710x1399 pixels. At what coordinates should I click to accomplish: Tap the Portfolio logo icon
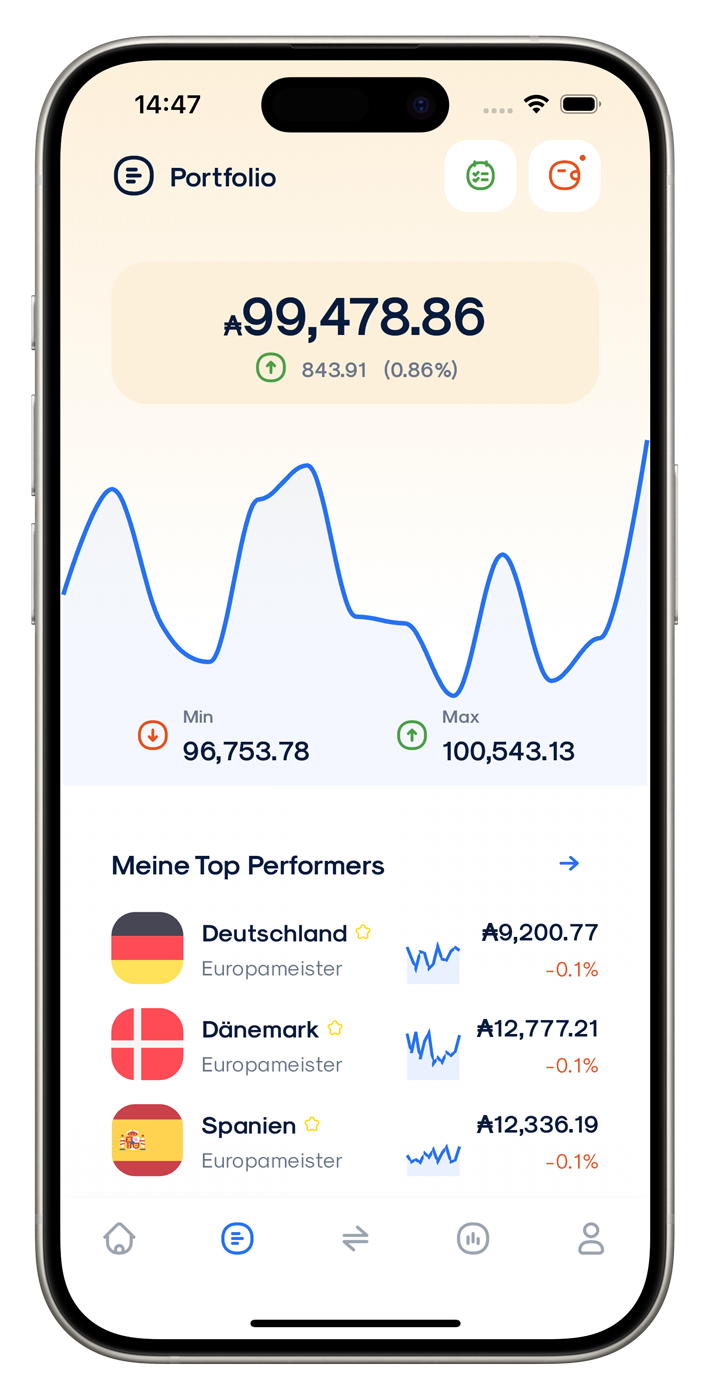coord(134,177)
